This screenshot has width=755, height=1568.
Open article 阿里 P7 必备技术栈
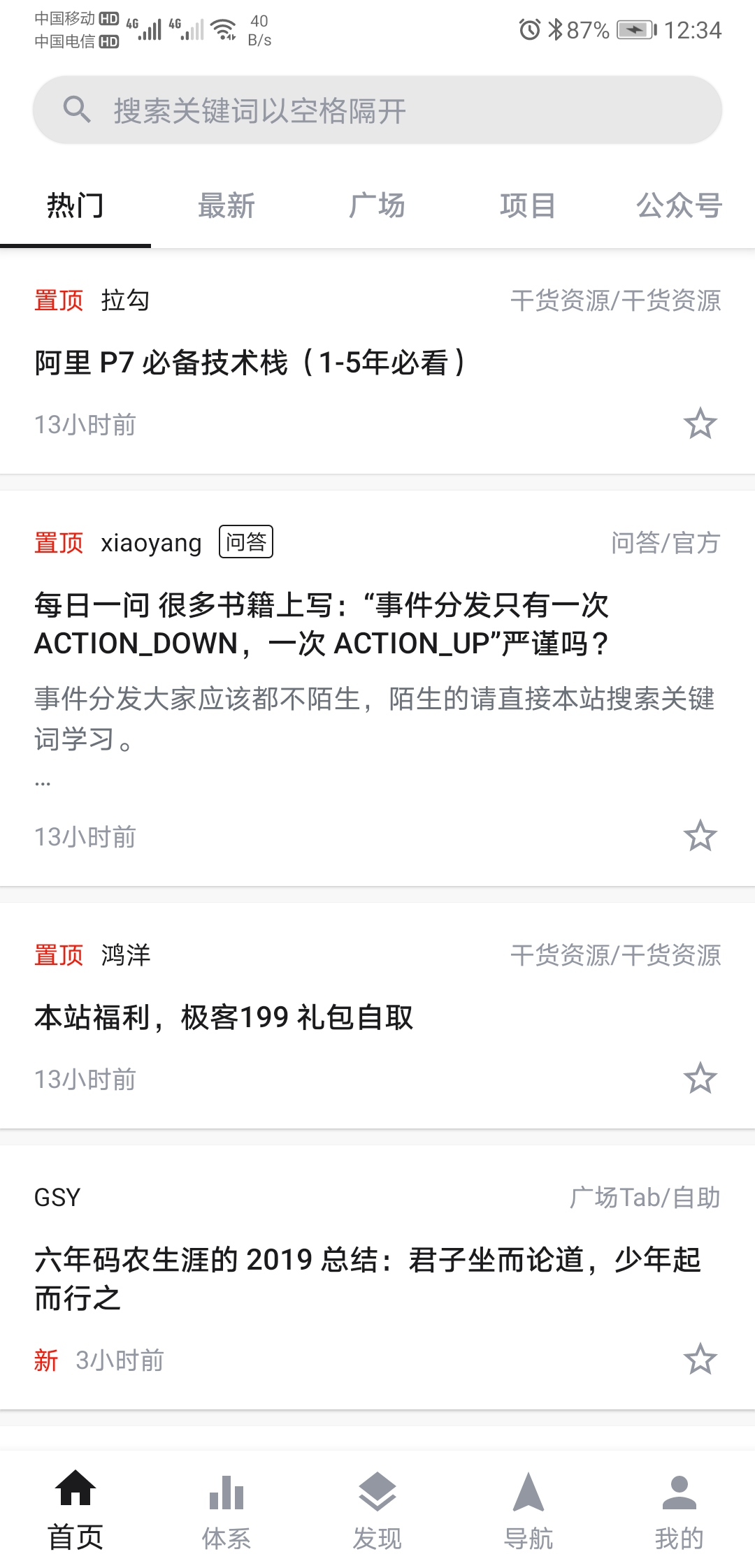250,363
